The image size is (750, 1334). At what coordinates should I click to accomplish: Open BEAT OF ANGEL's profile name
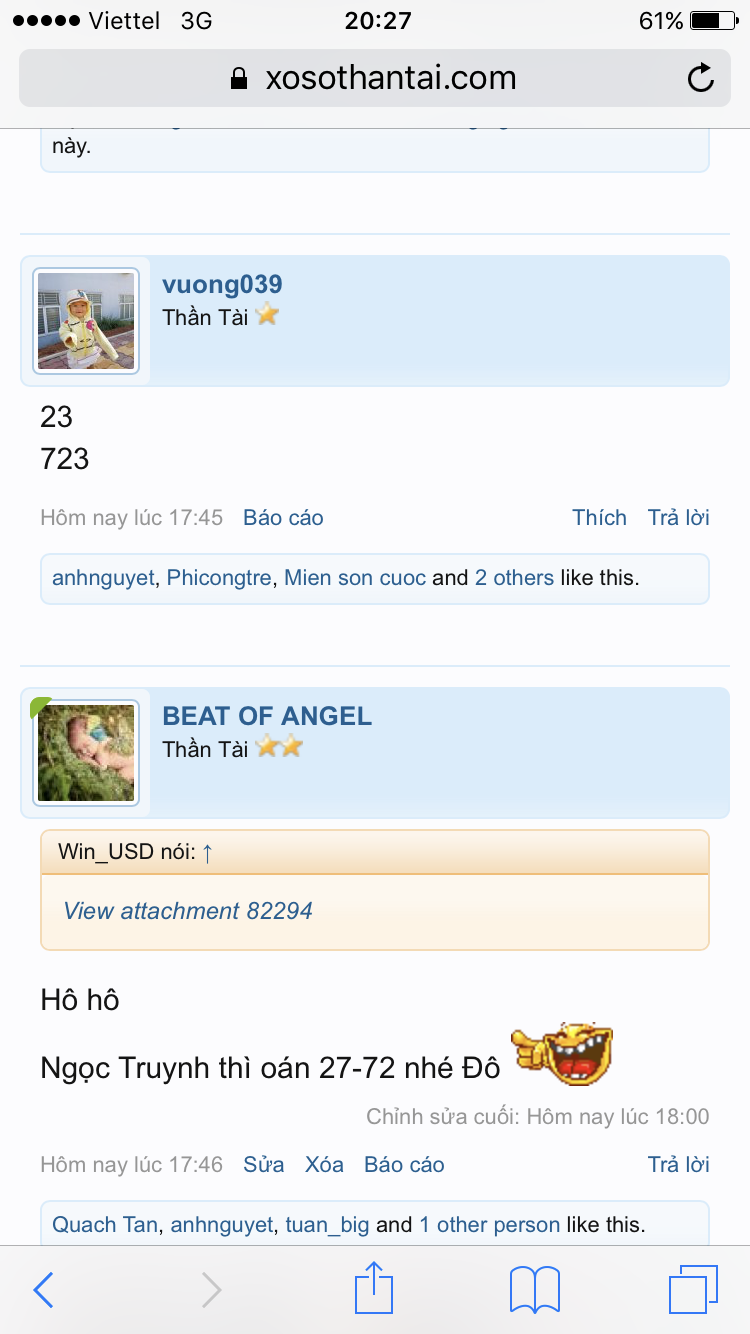(x=267, y=716)
